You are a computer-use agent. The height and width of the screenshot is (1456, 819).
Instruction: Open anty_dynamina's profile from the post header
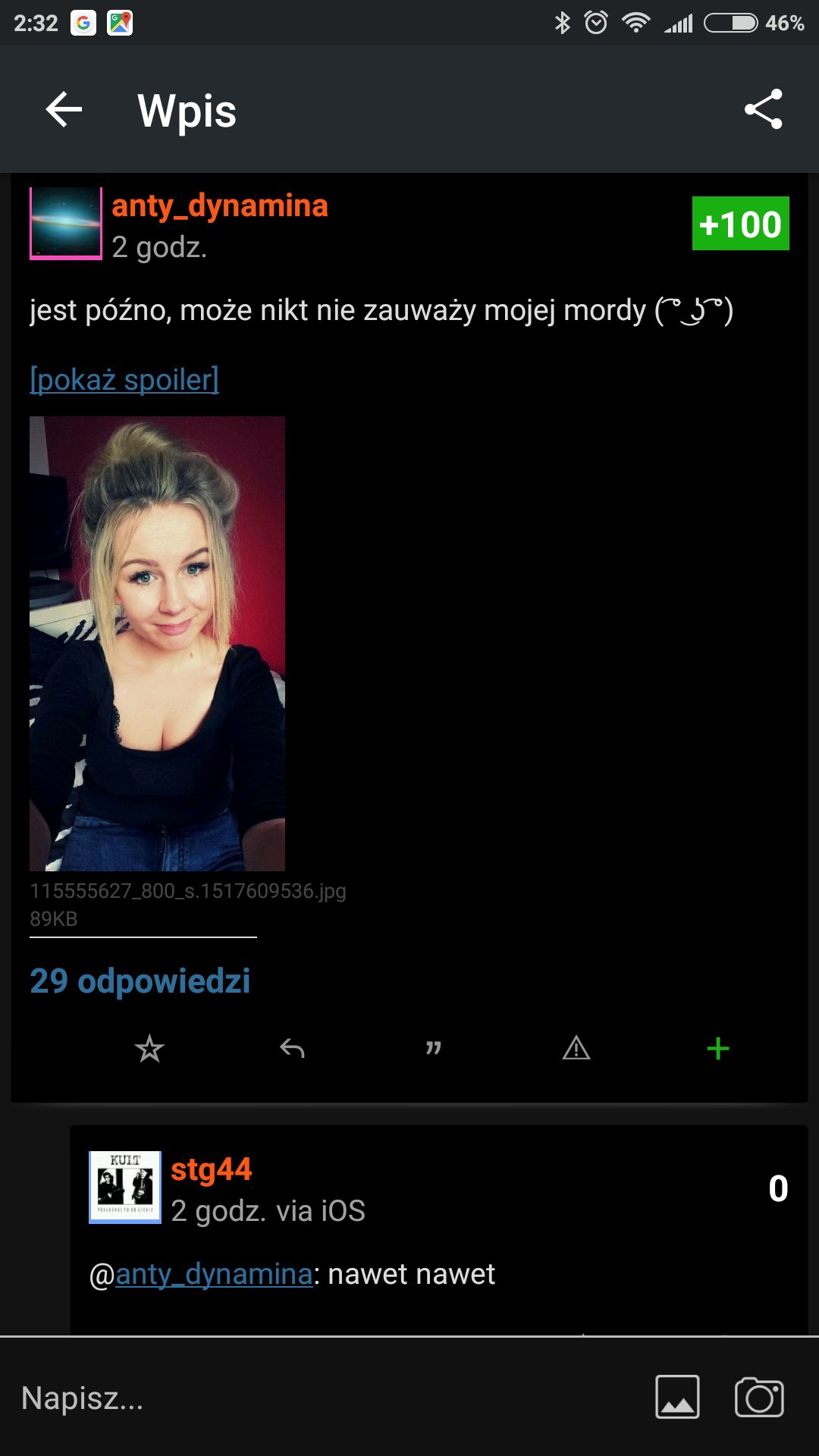click(220, 206)
